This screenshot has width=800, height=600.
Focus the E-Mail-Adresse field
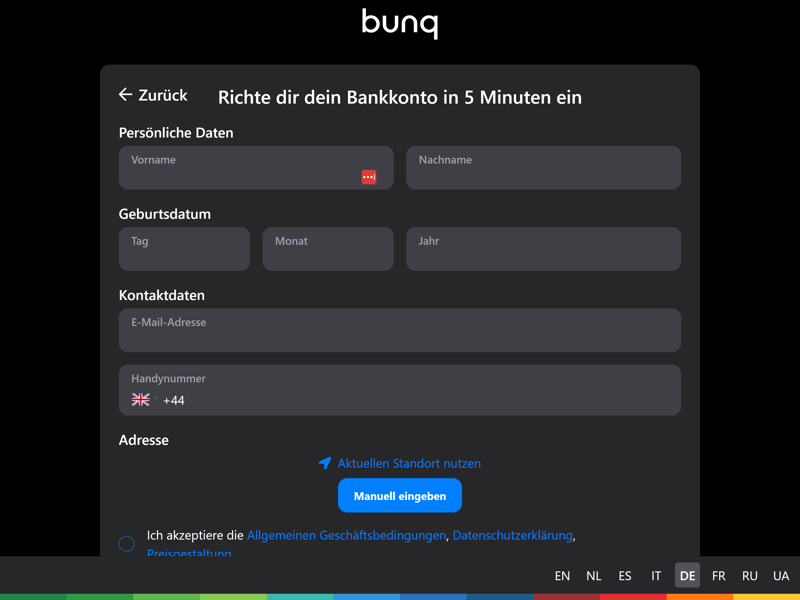(x=400, y=331)
